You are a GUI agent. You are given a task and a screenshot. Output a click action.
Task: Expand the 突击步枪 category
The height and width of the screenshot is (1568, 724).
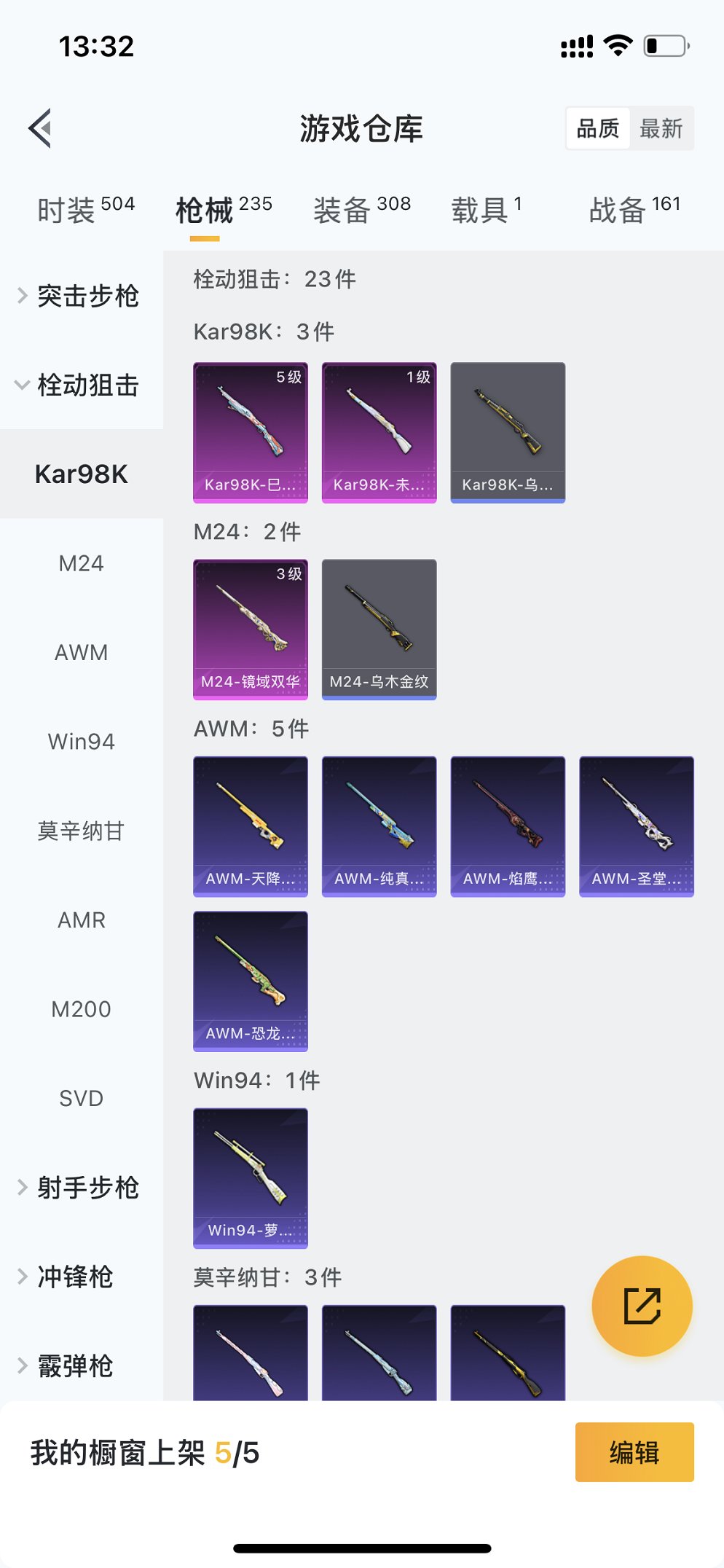tap(80, 296)
